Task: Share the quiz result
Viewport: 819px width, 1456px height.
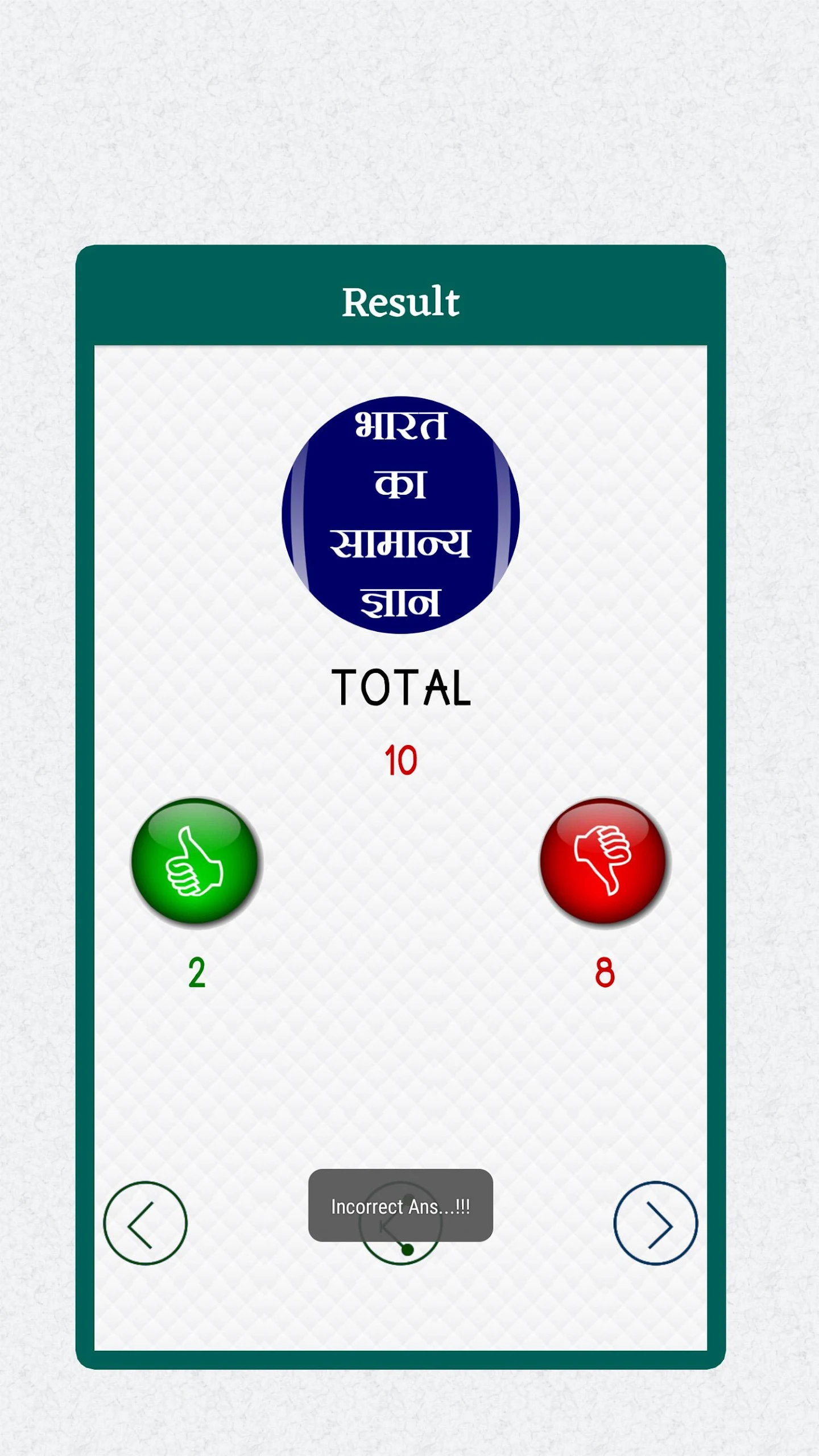Action: [400, 1223]
